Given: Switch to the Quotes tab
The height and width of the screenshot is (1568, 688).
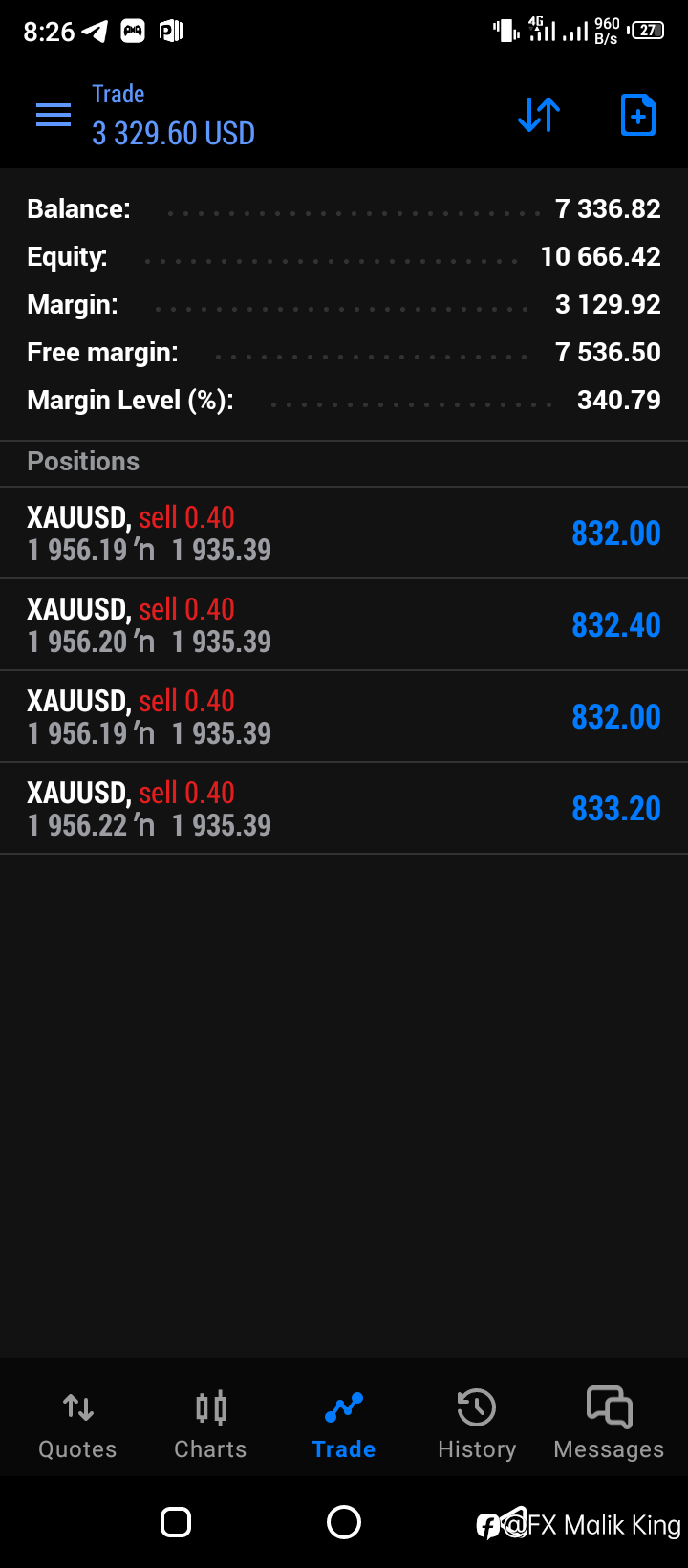Looking at the screenshot, I should 77,1425.
